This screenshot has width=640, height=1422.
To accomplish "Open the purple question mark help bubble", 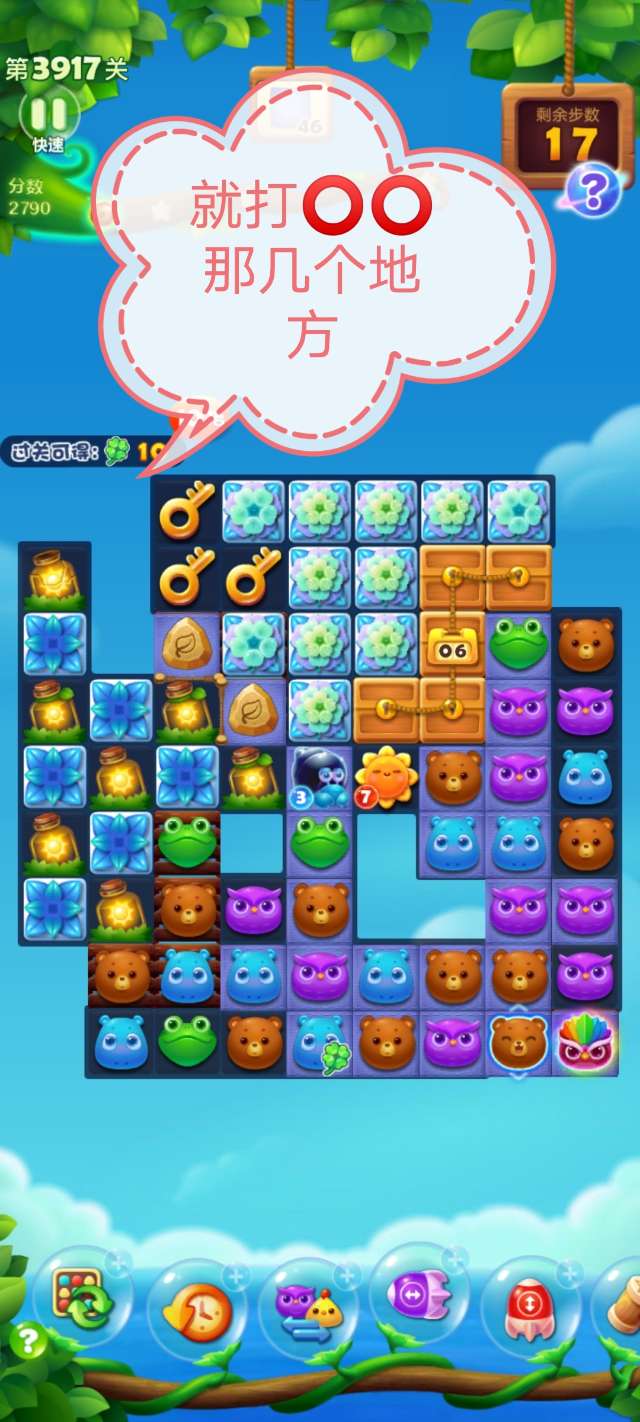I will point(593,188).
